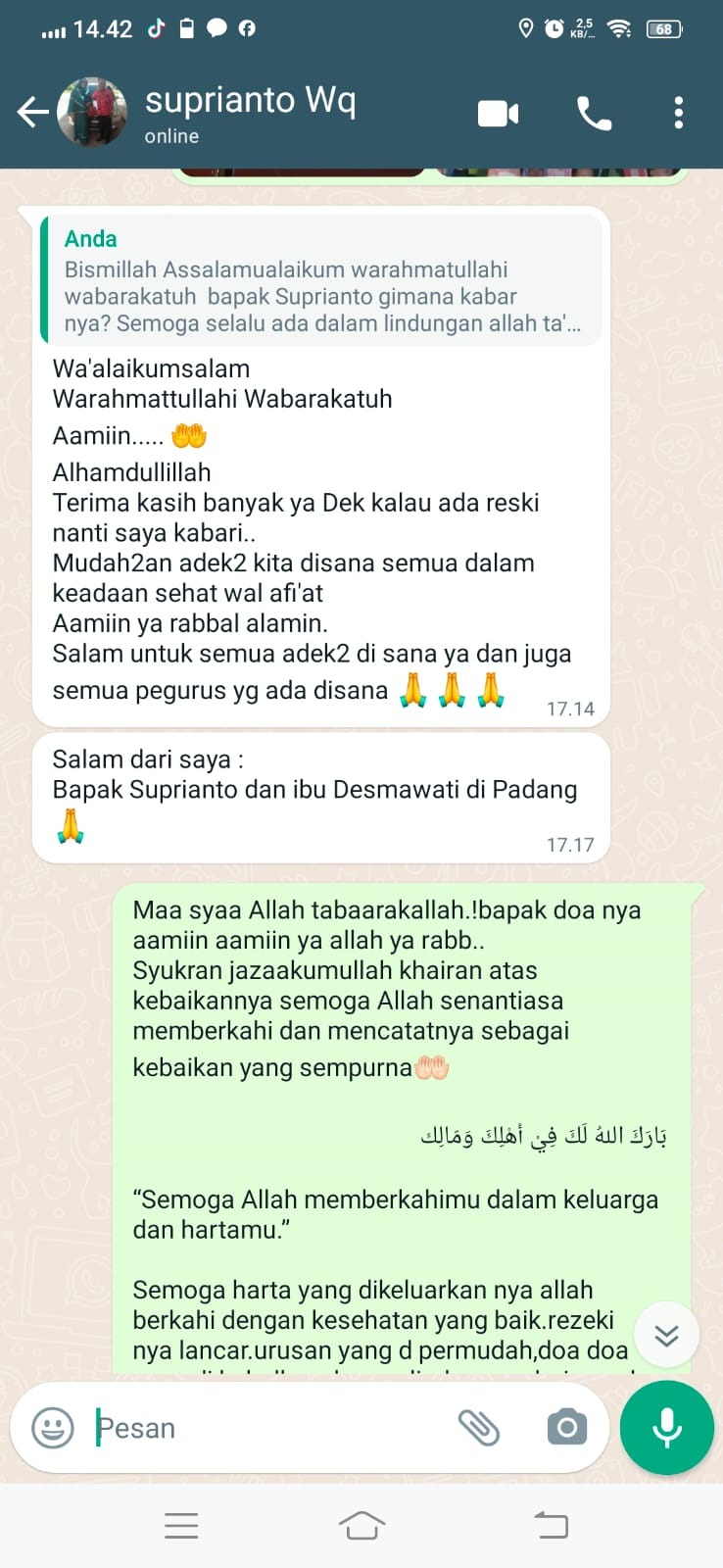
Task: Open the emoji picker
Action: click(53, 1428)
